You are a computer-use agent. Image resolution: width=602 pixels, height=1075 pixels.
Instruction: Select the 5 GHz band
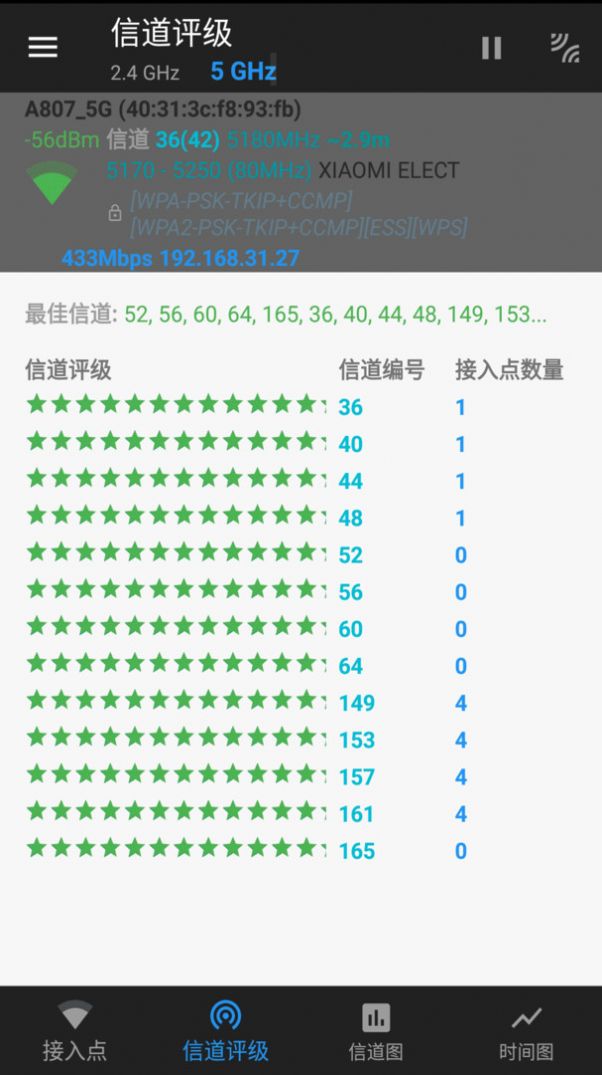pos(243,72)
